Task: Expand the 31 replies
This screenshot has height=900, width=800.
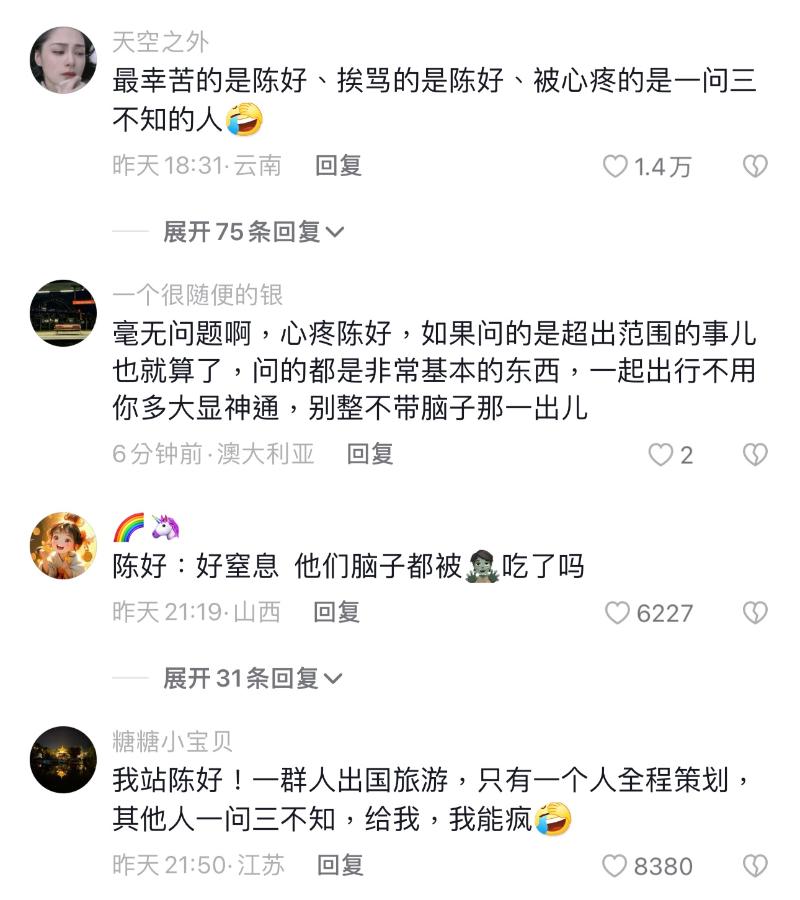Action: 254,679
